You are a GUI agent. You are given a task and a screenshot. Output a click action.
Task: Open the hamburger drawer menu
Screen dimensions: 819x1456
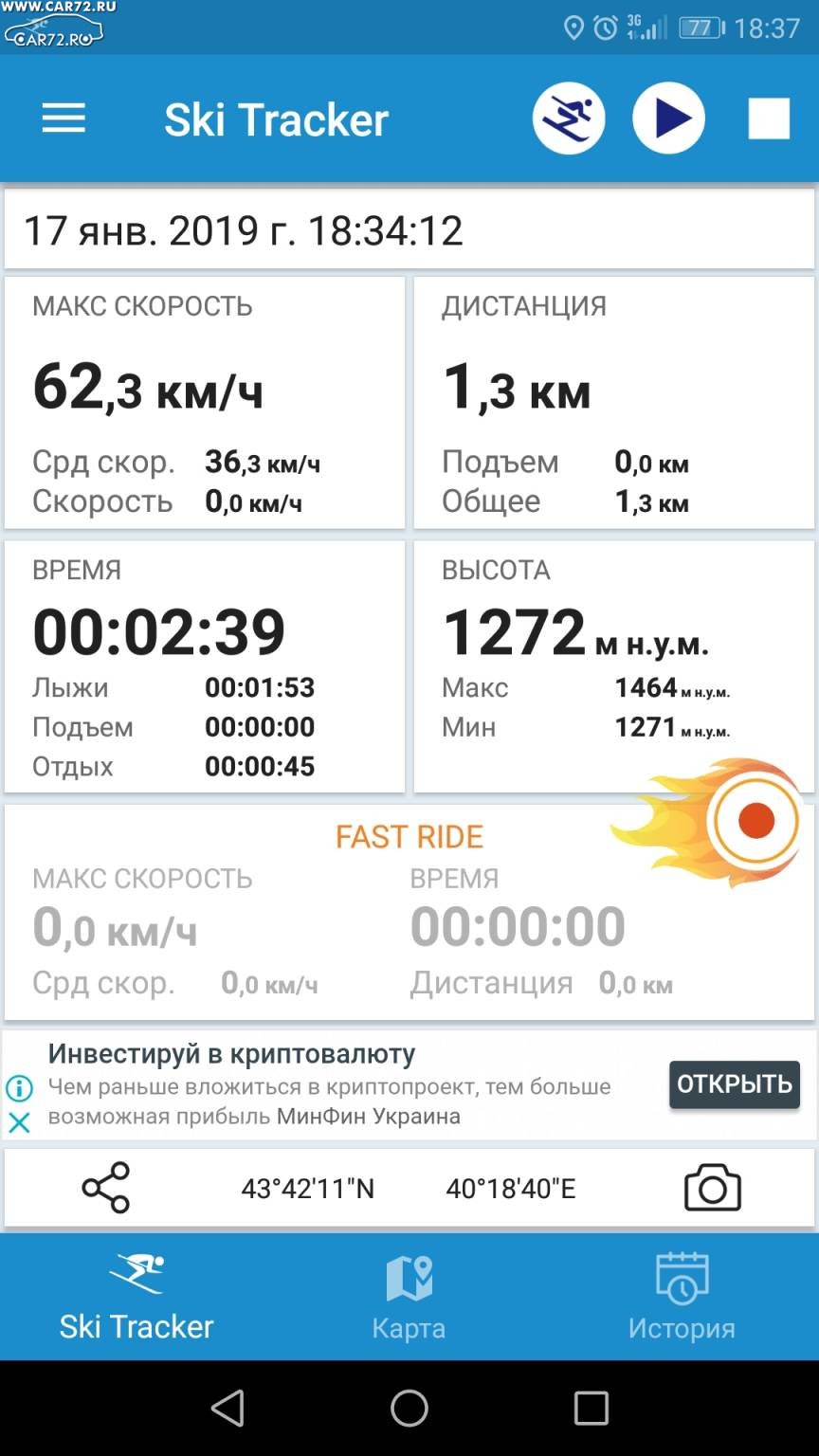point(64,119)
